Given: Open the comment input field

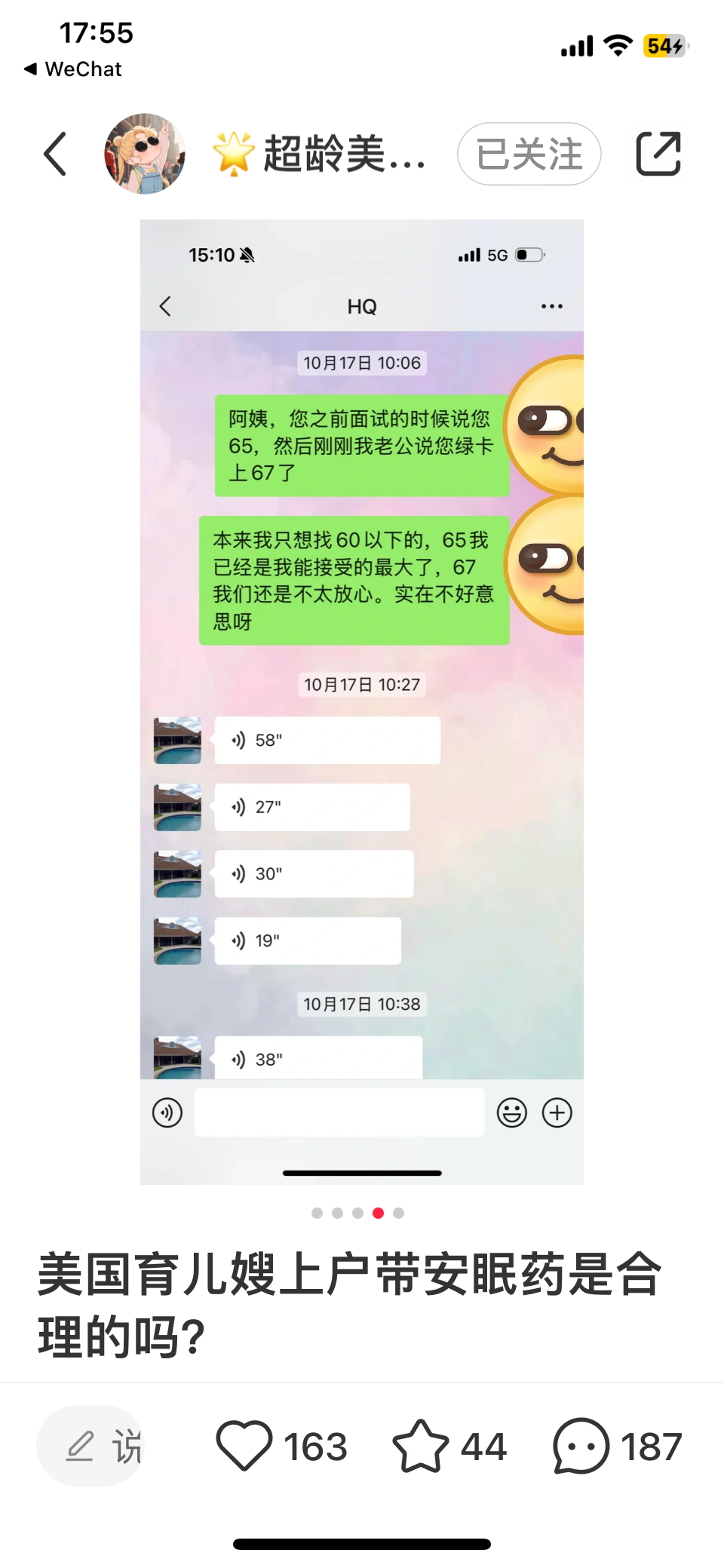Looking at the screenshot, I should [x=92, y=1445].
